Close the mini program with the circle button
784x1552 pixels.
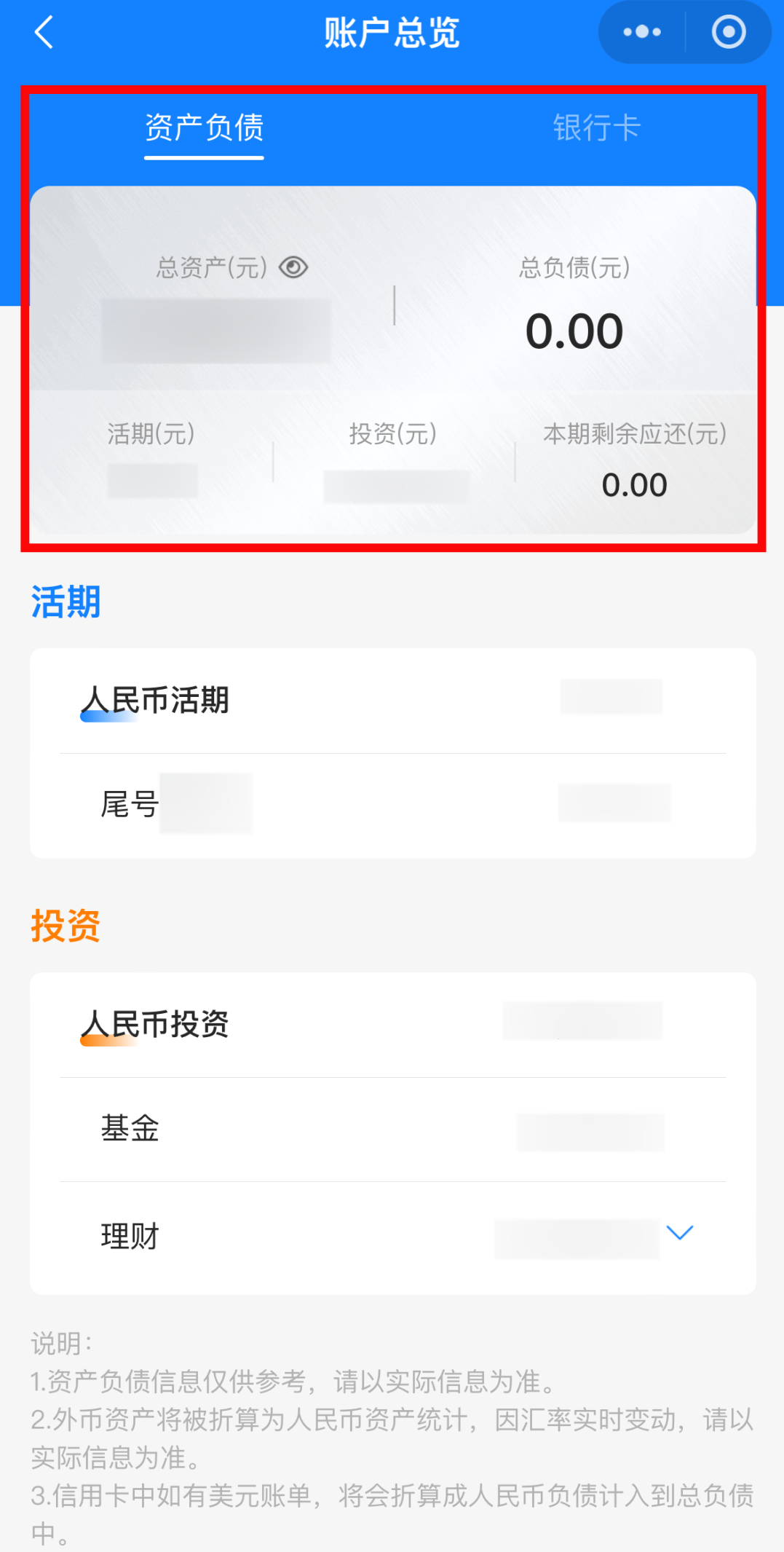728,33
